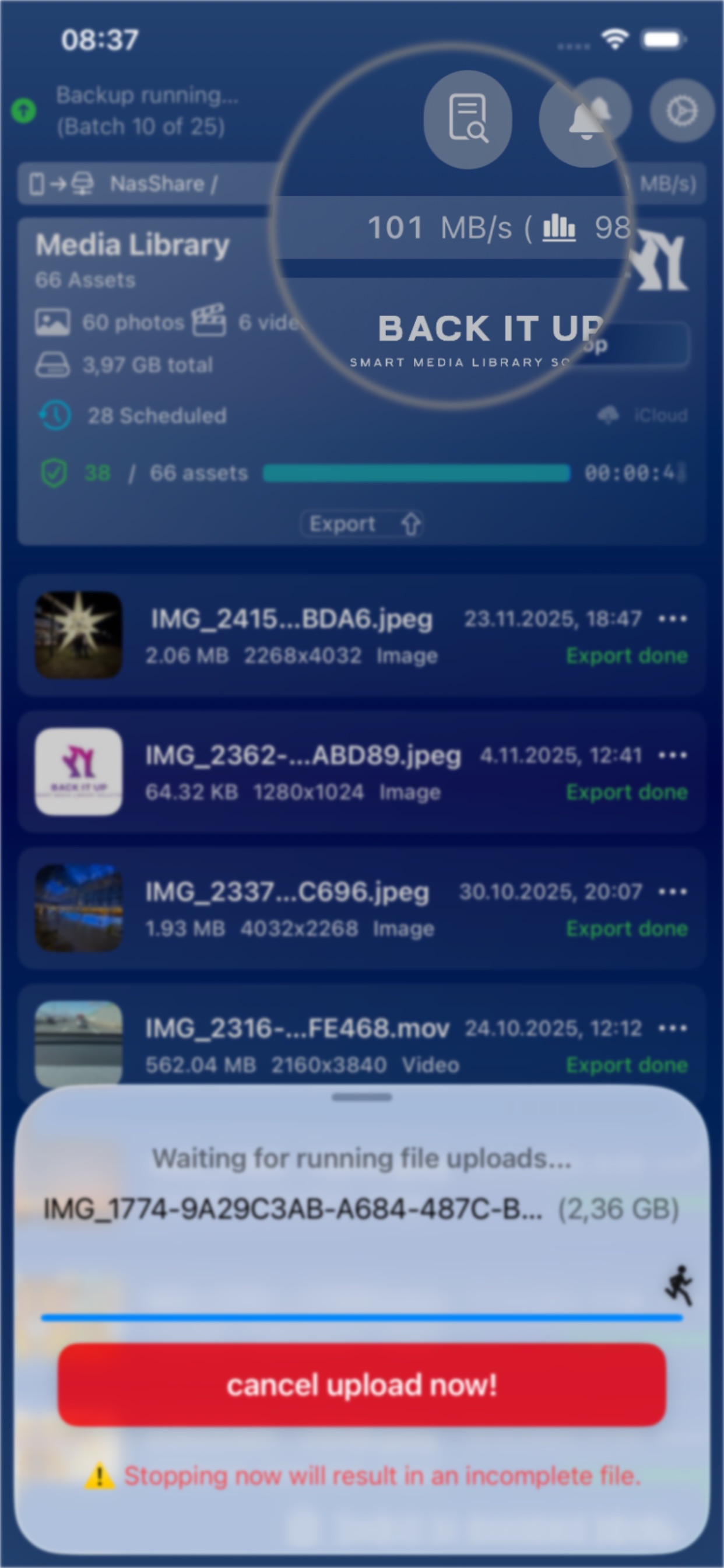Open more options for IMG_2316-...FE468.mov
This screenshot has width=724, height=1568.
tap(673, 1027)
